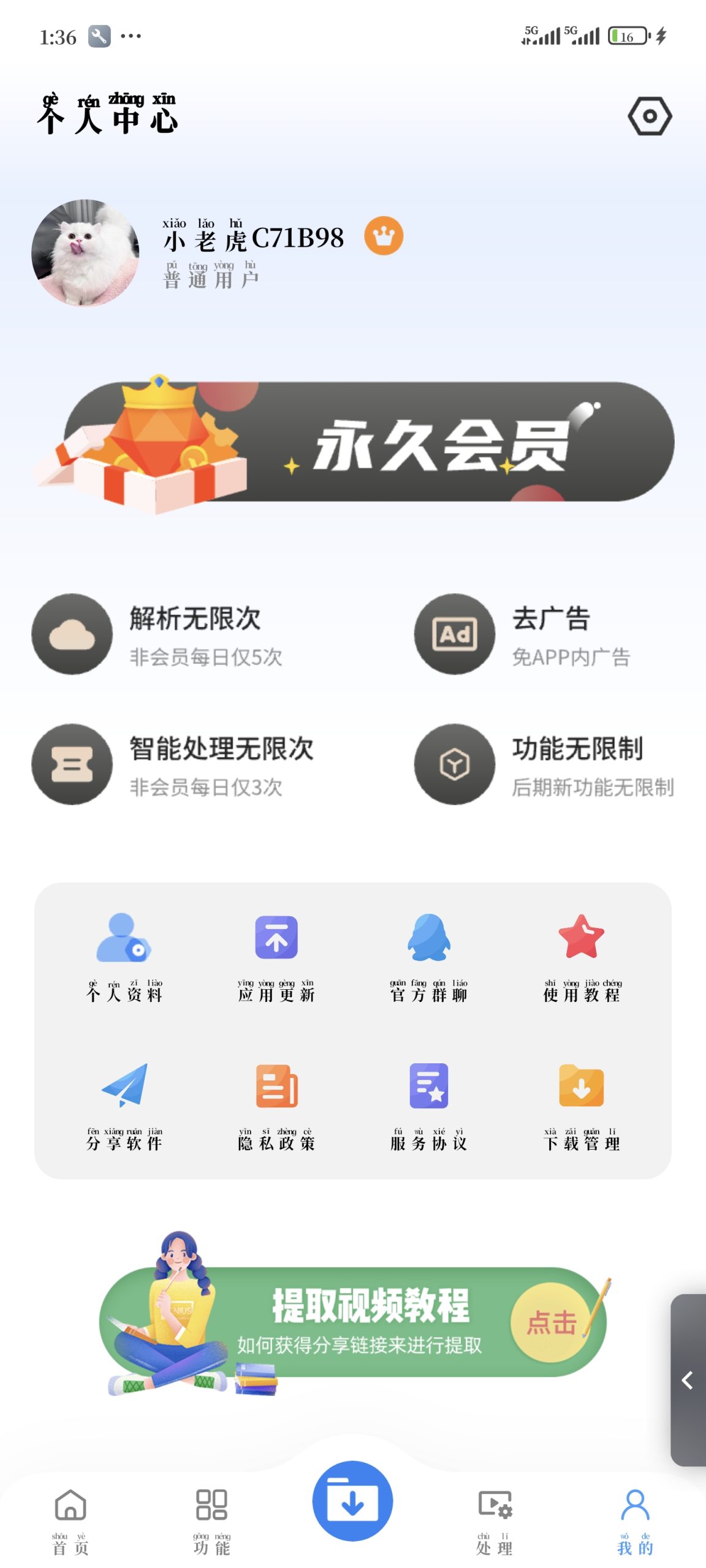View the 隐私政策 privacy policy

pyautogui.click(x=276, y=1106)
